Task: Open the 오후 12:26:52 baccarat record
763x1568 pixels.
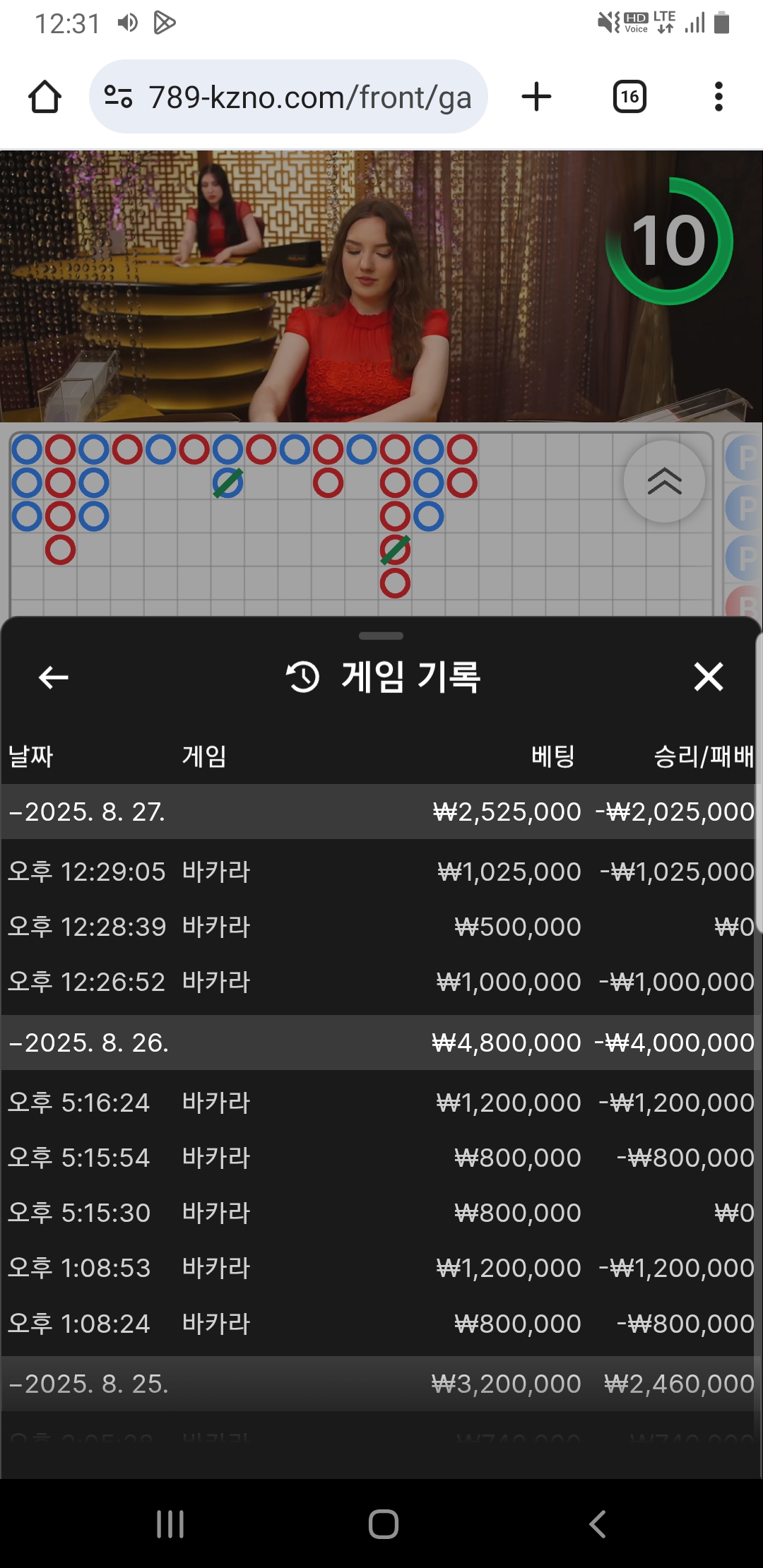Action: [x=381, y=982]
